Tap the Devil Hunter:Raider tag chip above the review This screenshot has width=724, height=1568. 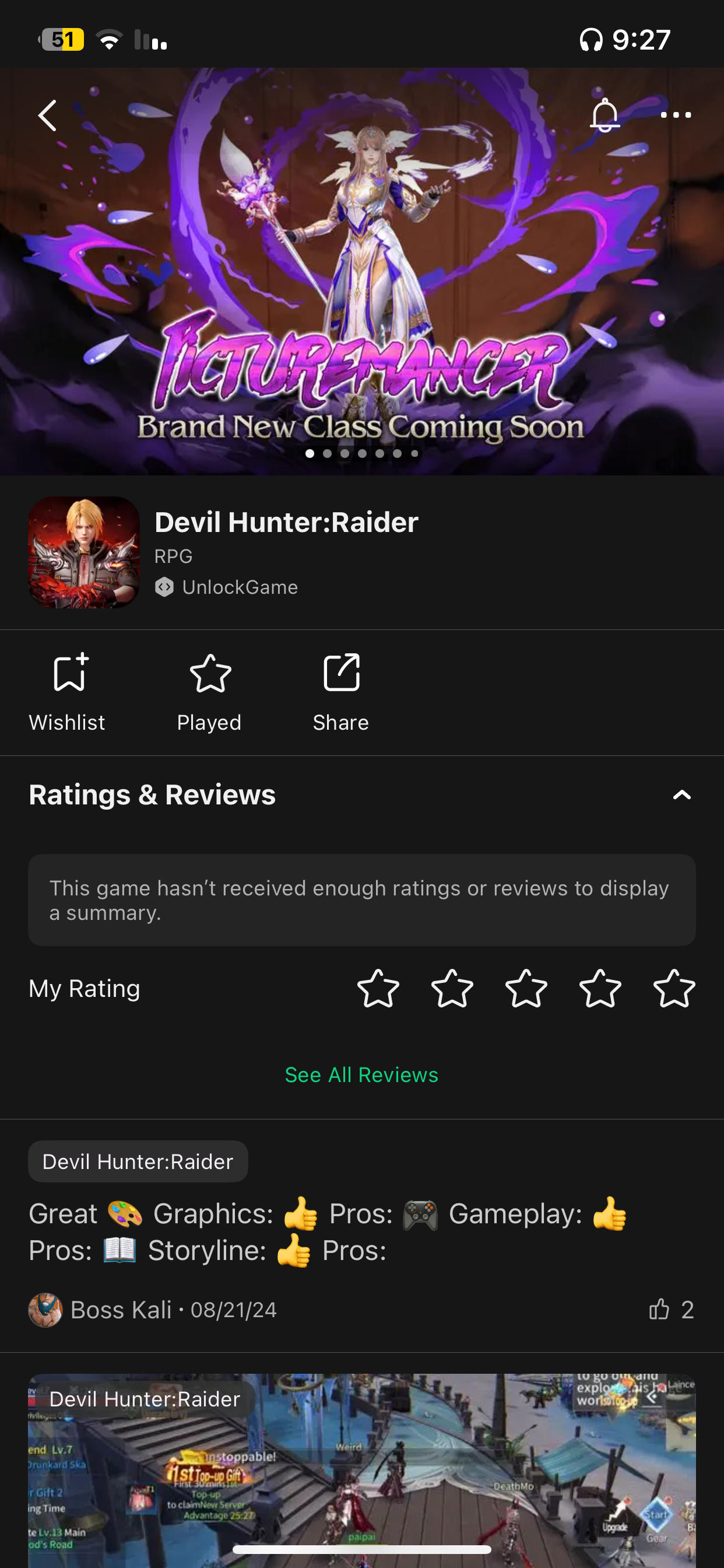(x=138, y=1161)
